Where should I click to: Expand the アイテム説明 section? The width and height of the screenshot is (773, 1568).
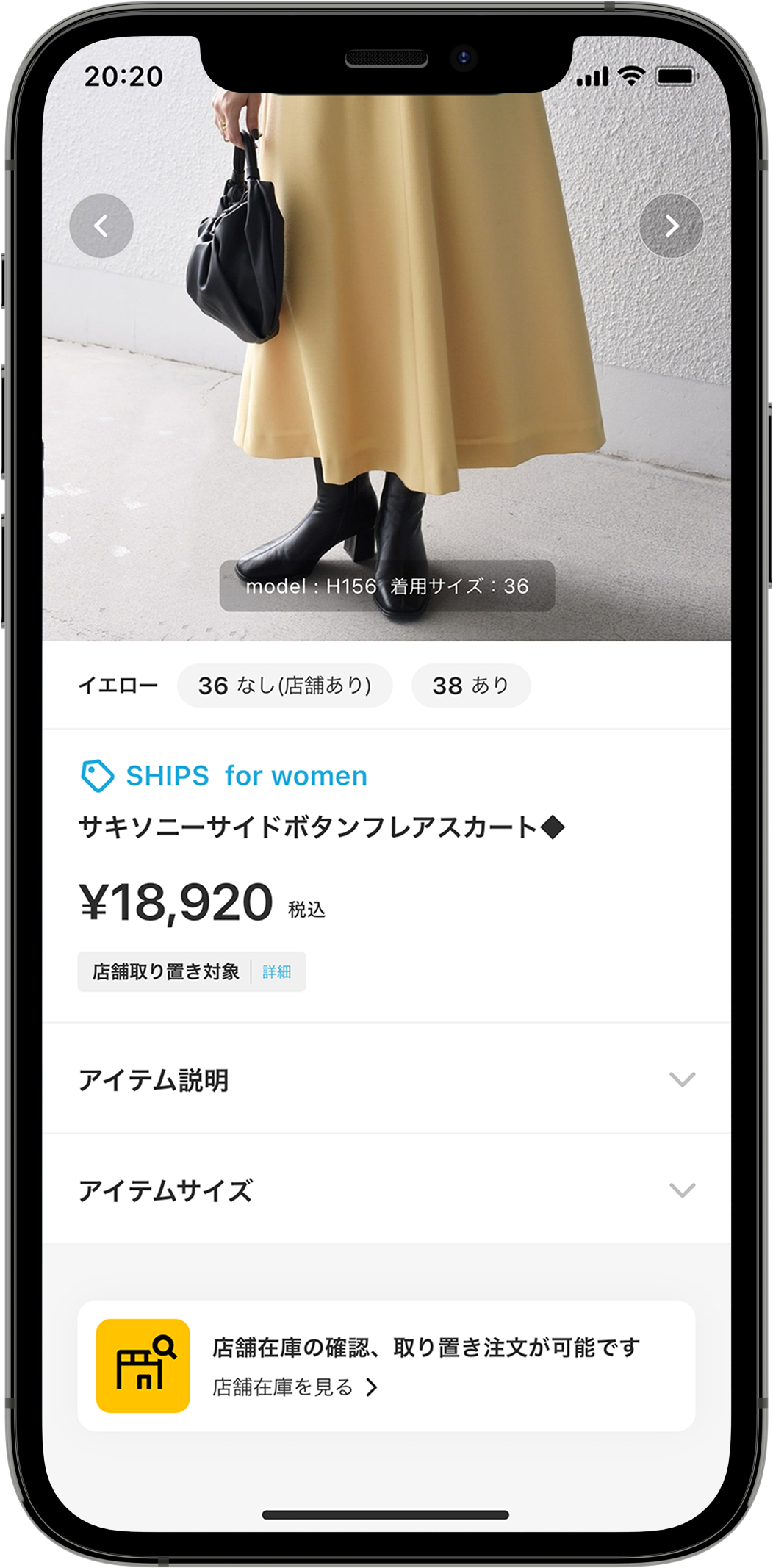coord(386,1079)
